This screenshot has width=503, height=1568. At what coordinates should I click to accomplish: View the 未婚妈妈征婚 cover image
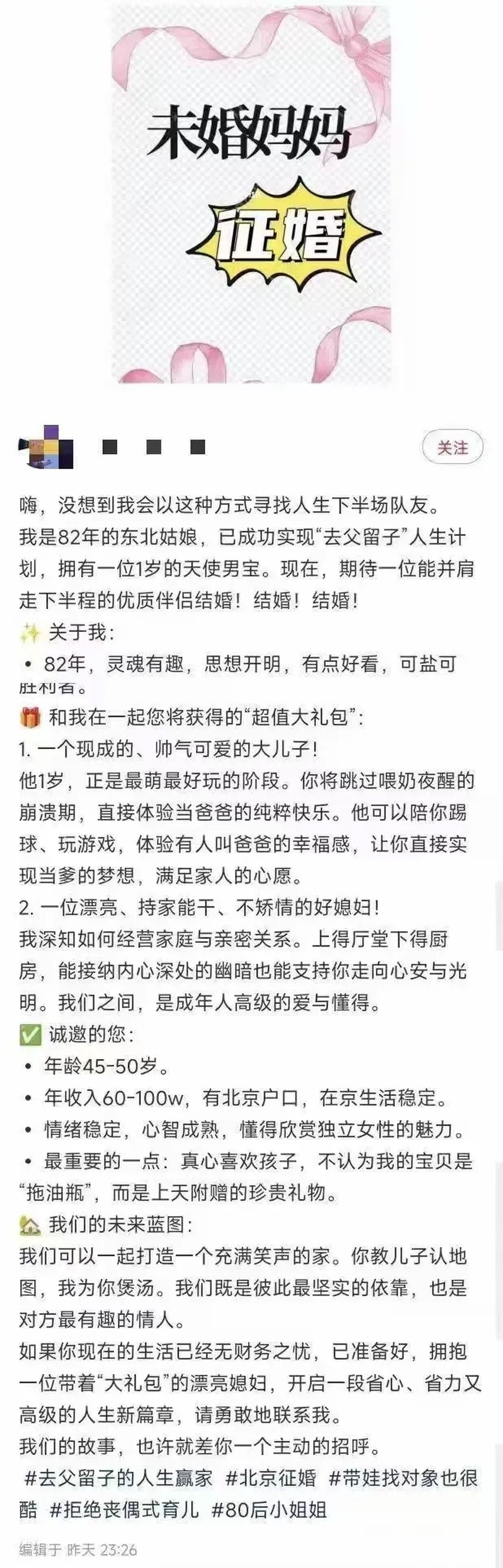pyautogui.click(x=251, y=195)
